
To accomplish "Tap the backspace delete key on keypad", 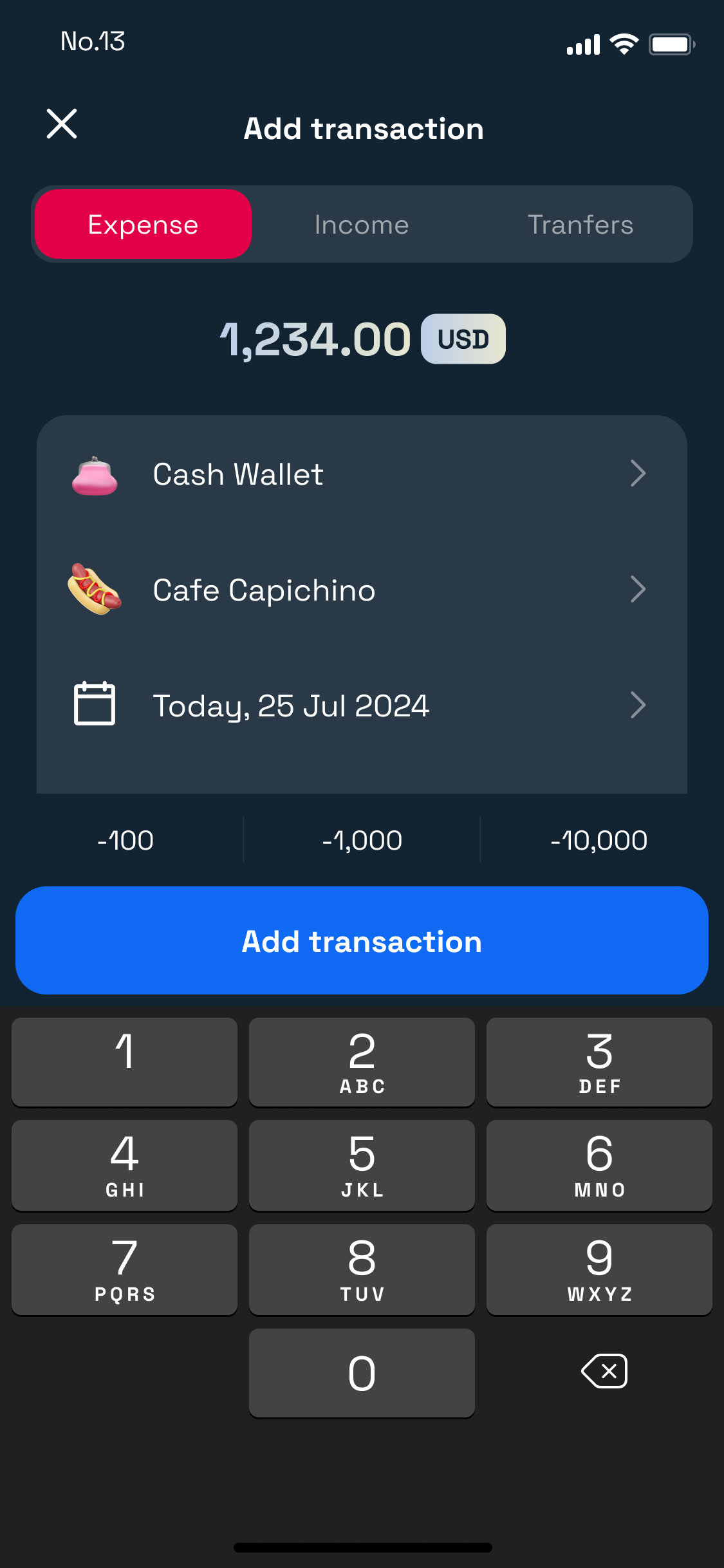I will click(x=604, y=1372).
